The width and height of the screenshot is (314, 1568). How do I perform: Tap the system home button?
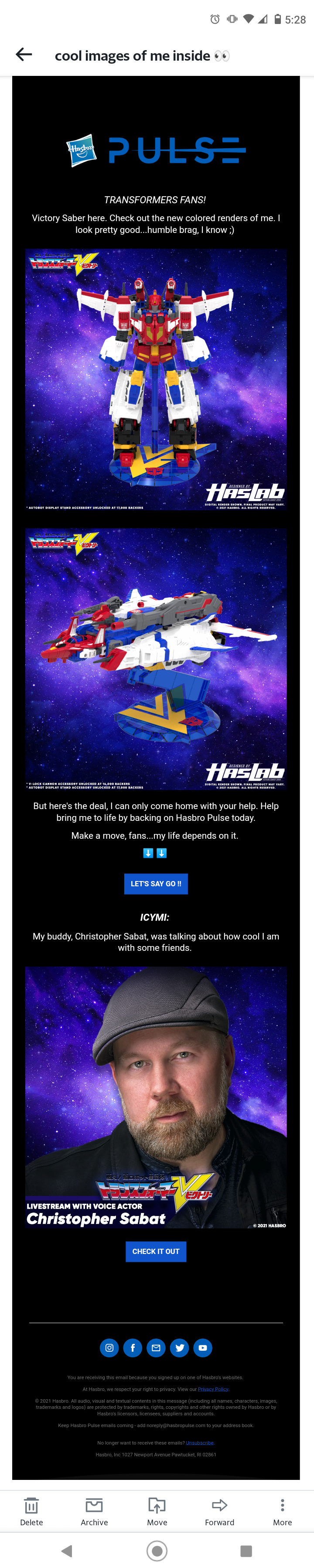coord(157,1551)
